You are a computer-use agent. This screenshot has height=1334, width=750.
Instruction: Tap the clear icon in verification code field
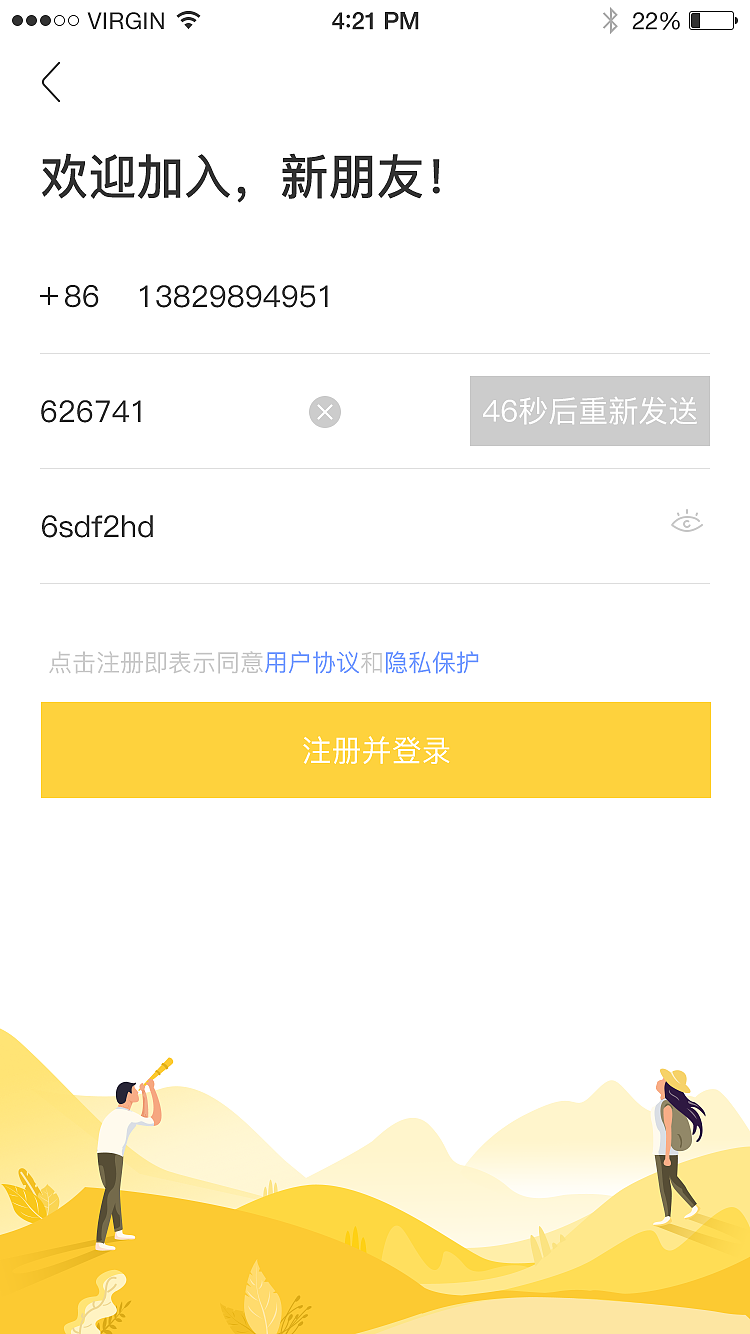[323, 411]
